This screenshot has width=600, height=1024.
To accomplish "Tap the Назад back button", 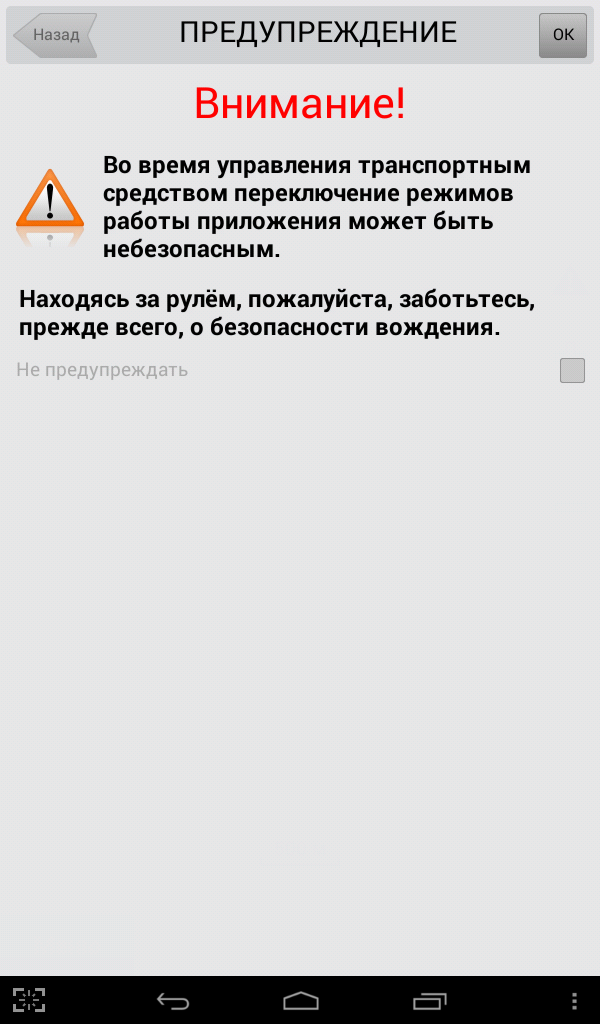I will pyautogui.click(x=55, y=35).
